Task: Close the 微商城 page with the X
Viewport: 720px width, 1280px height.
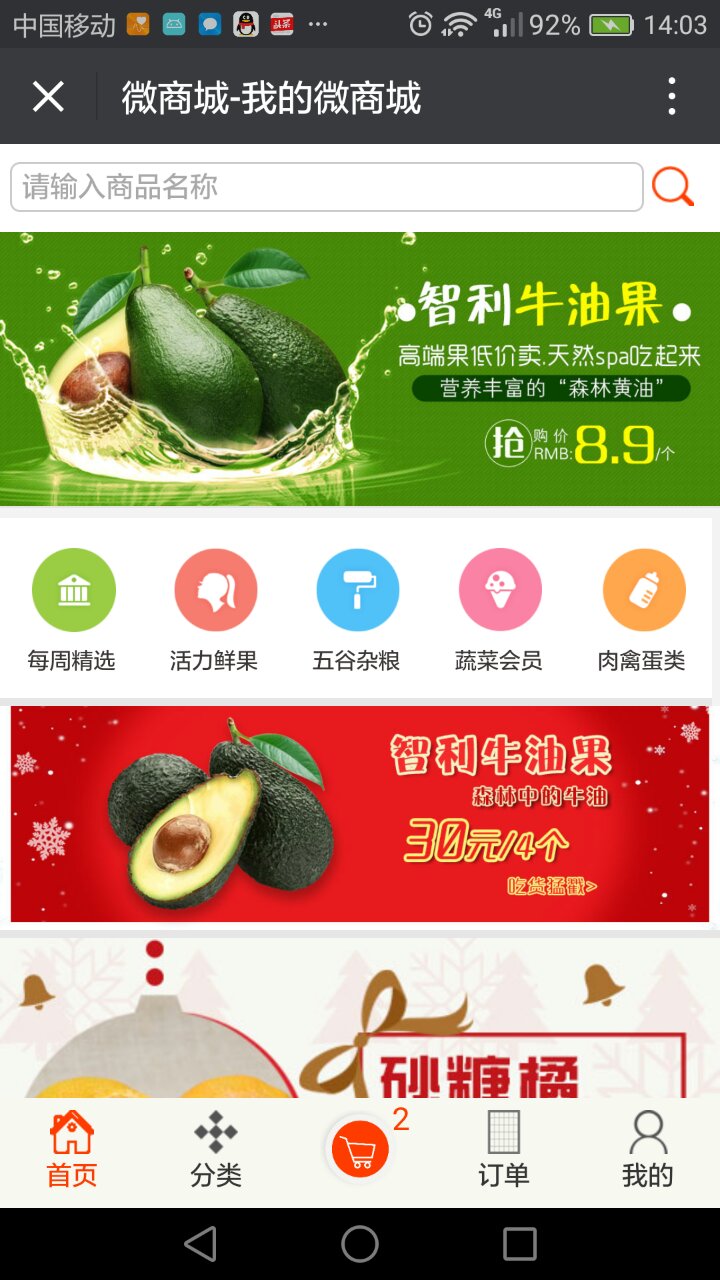Action: pyautogui.click(x=47, y=96)
